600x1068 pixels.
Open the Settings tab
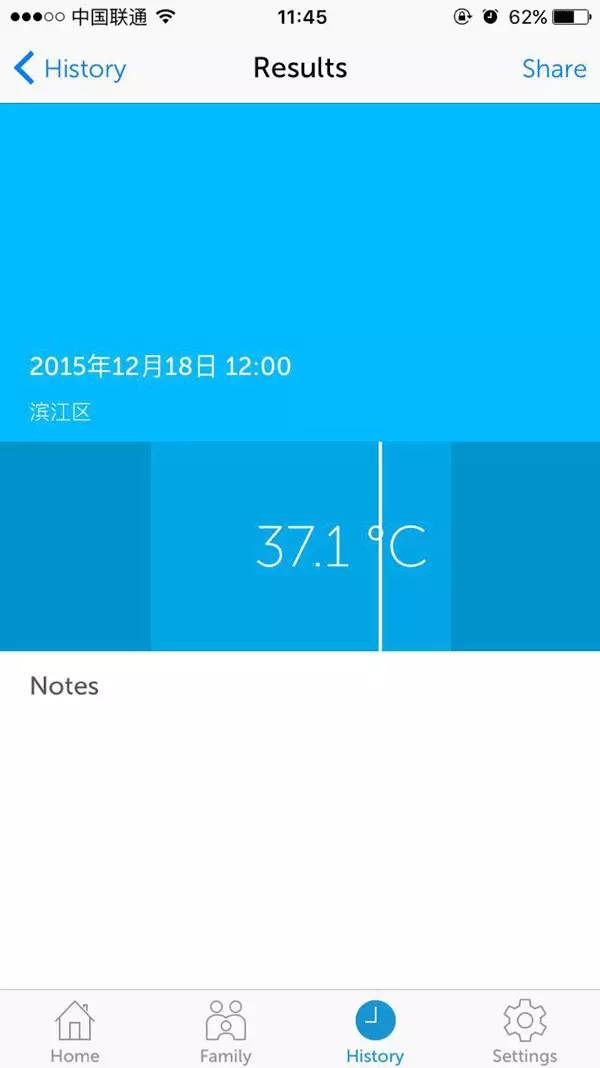pos(524,1031)
